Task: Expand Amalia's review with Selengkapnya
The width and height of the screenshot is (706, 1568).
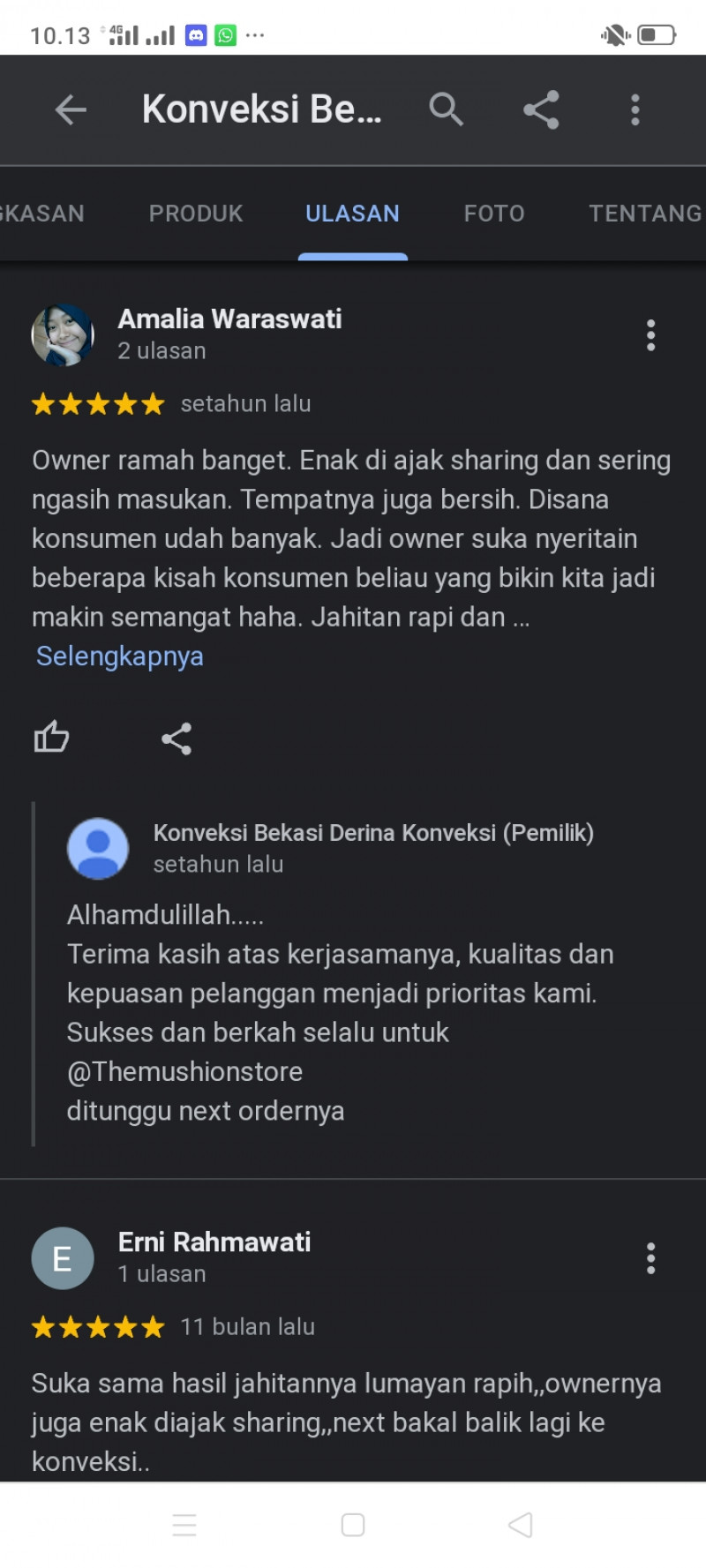Action: pyautogui.click(x=120, y=656)
